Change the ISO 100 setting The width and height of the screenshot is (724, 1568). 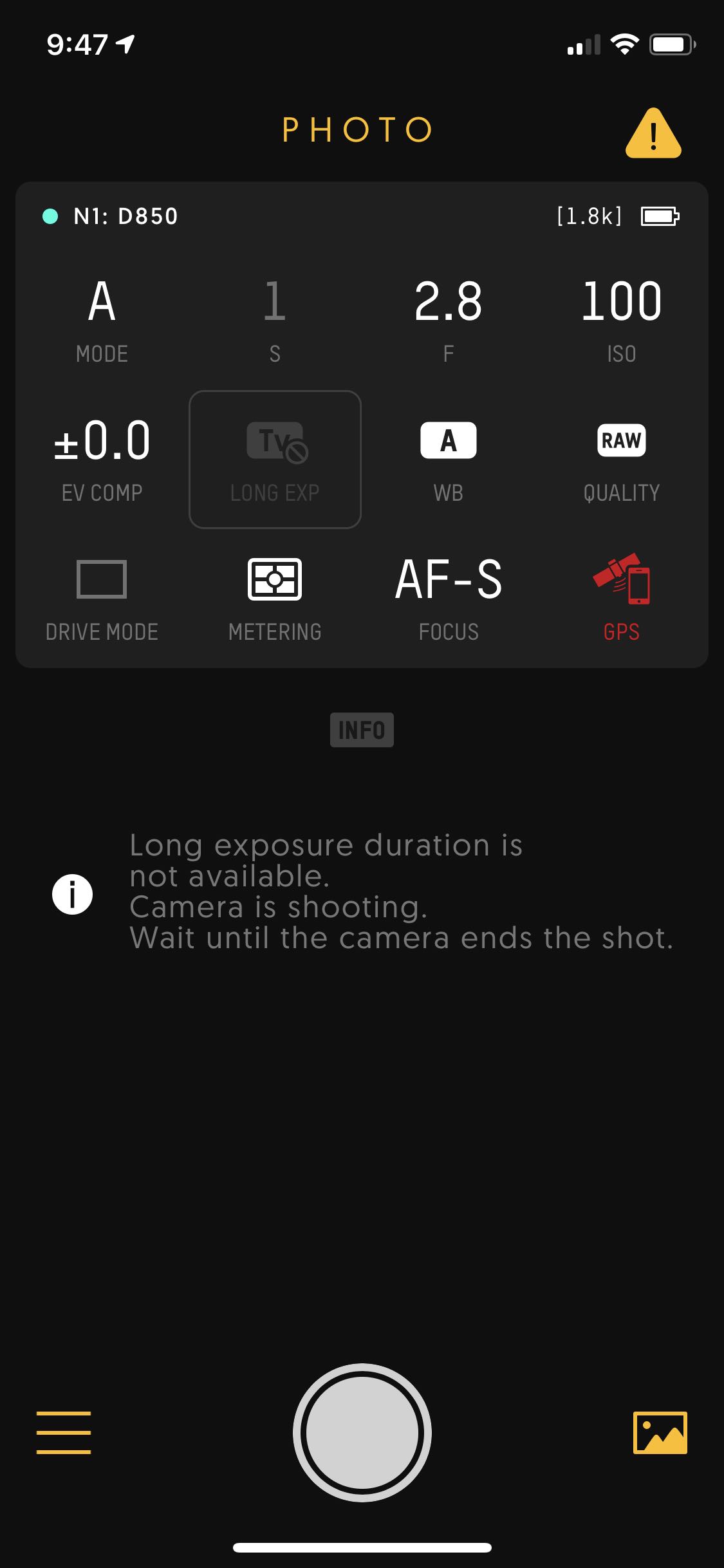[621, 320]
